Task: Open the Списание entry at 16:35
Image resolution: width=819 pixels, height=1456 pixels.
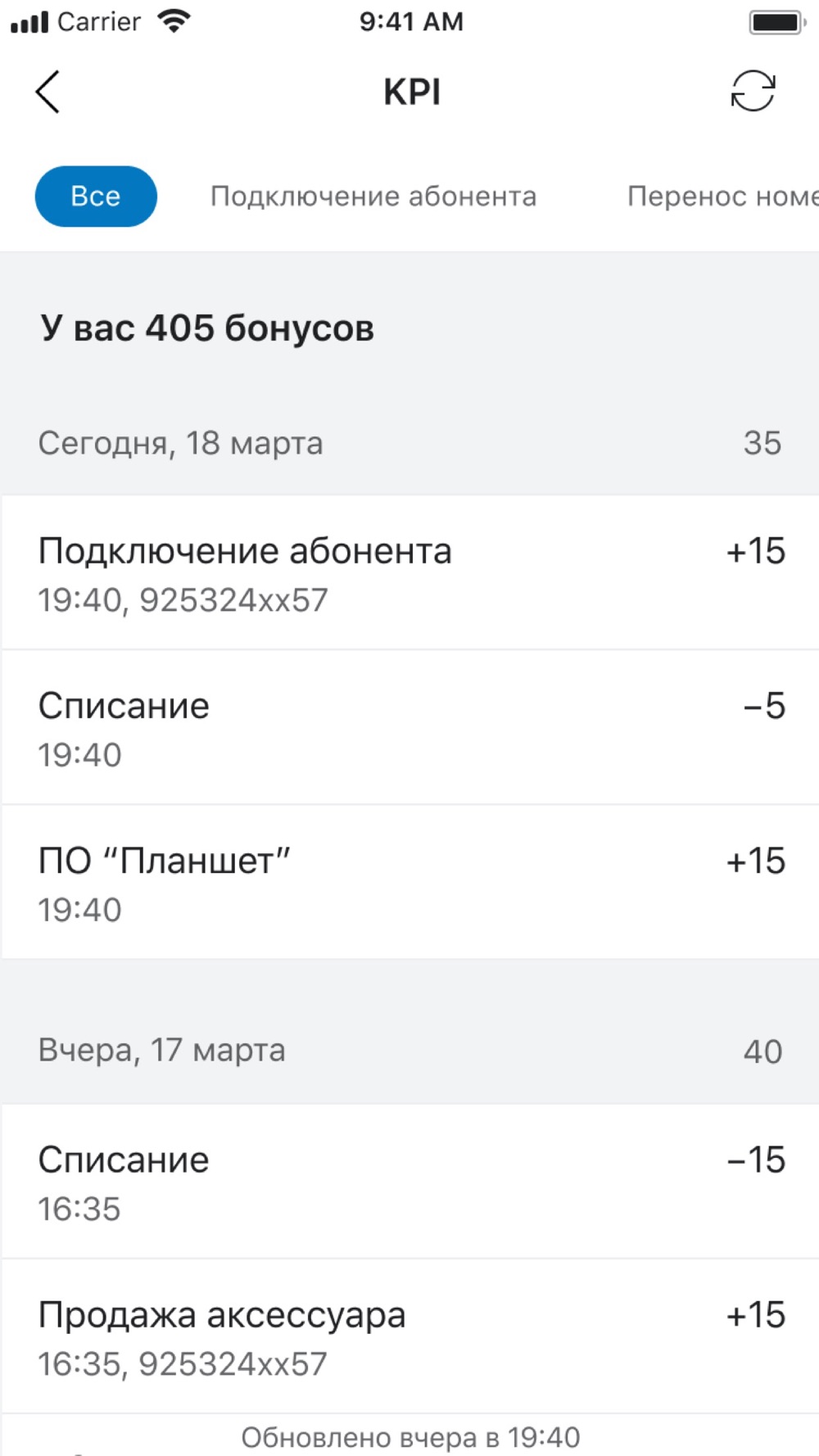Action: pyautogui.click(x=409, y=1182)
